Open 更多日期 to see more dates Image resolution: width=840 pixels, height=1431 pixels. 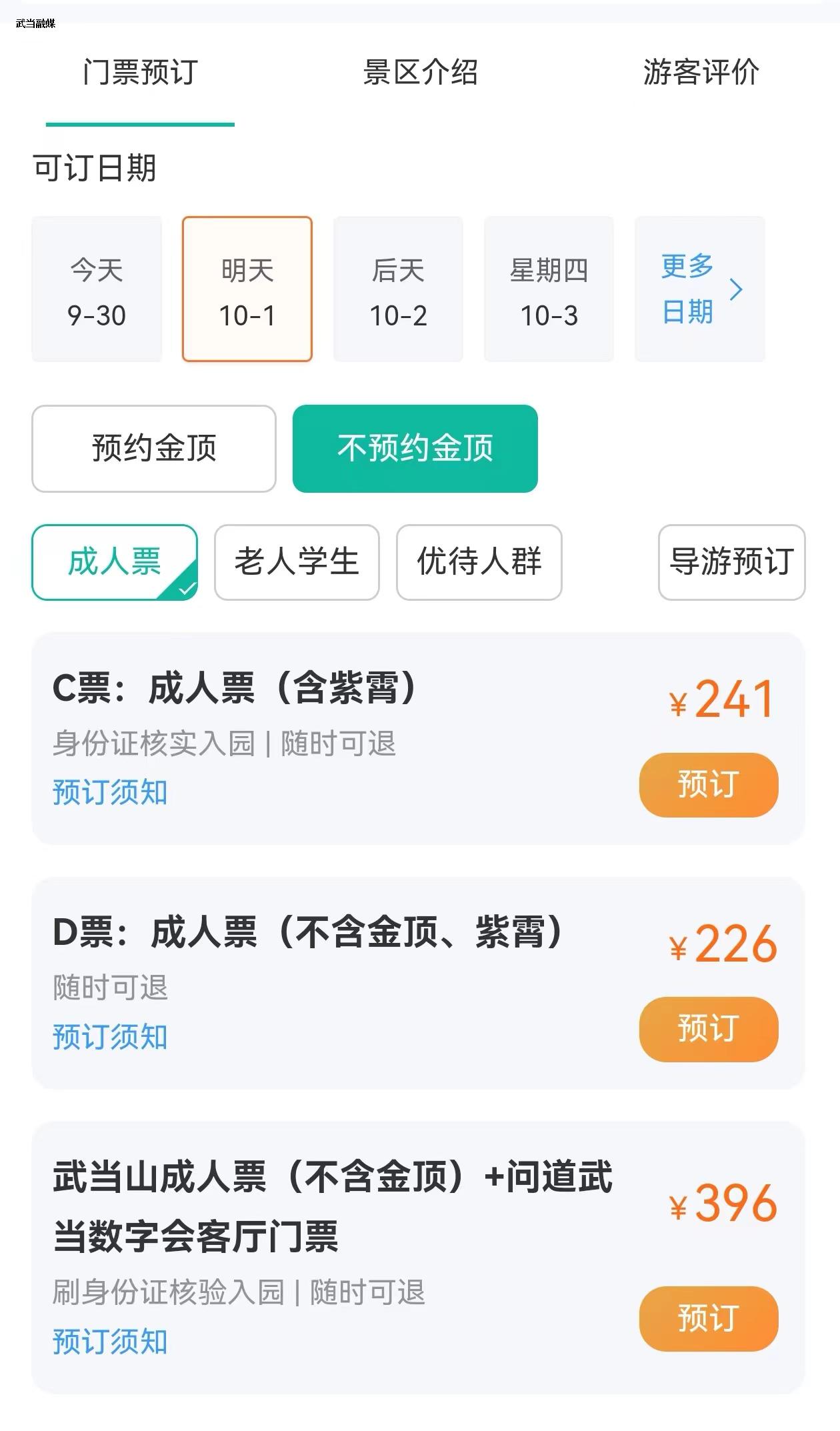pyautogui.click(x=700, y=289)
